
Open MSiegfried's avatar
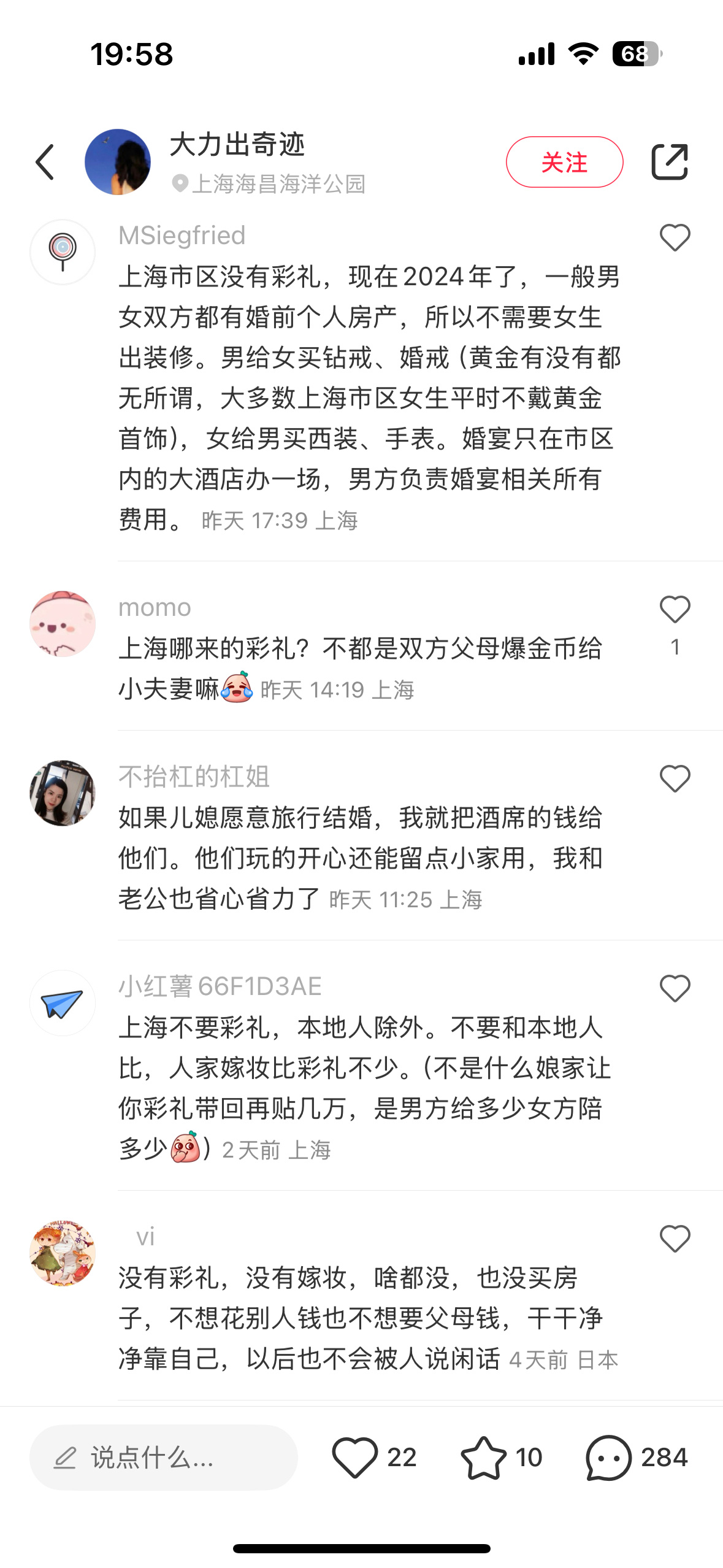(63, 252)
